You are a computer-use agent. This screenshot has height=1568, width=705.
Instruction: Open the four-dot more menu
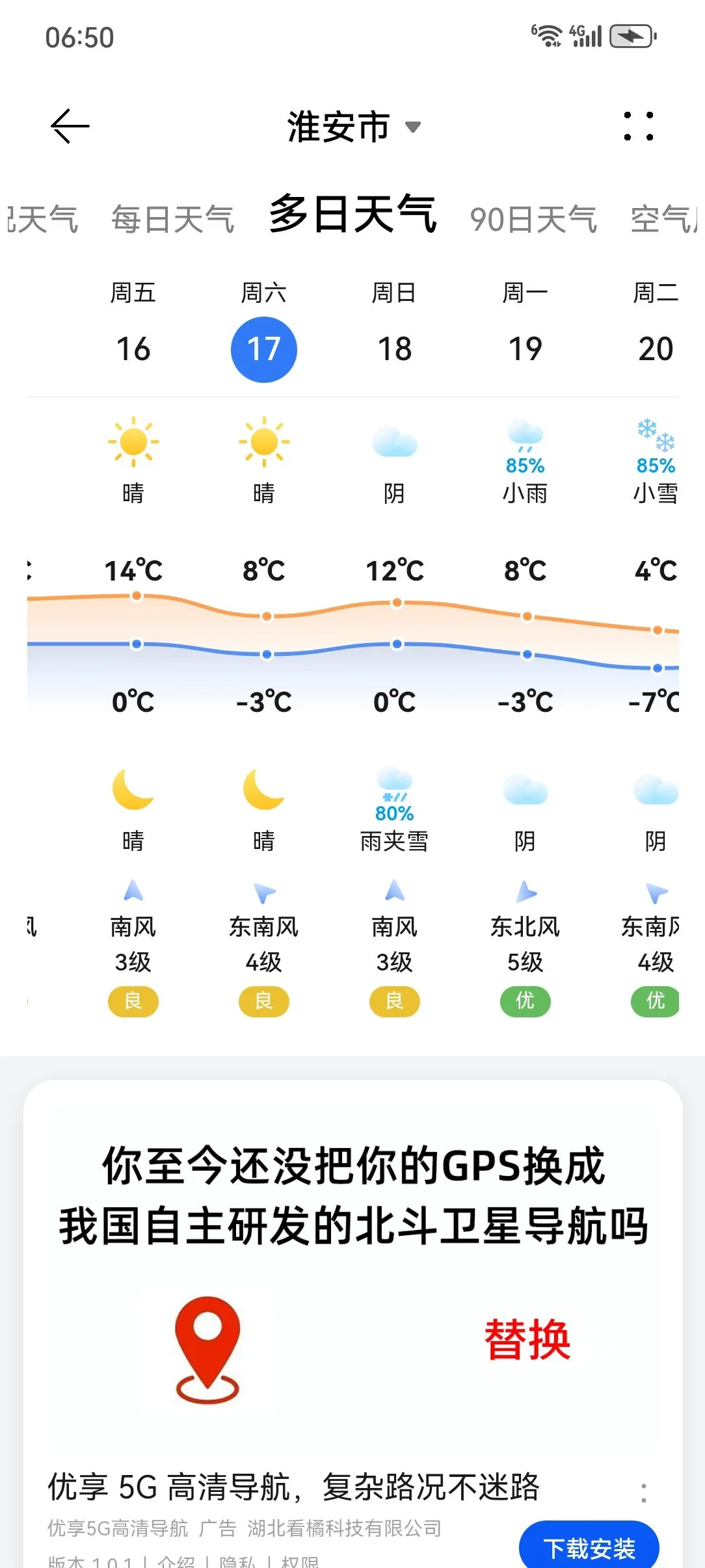coord(638,126)
